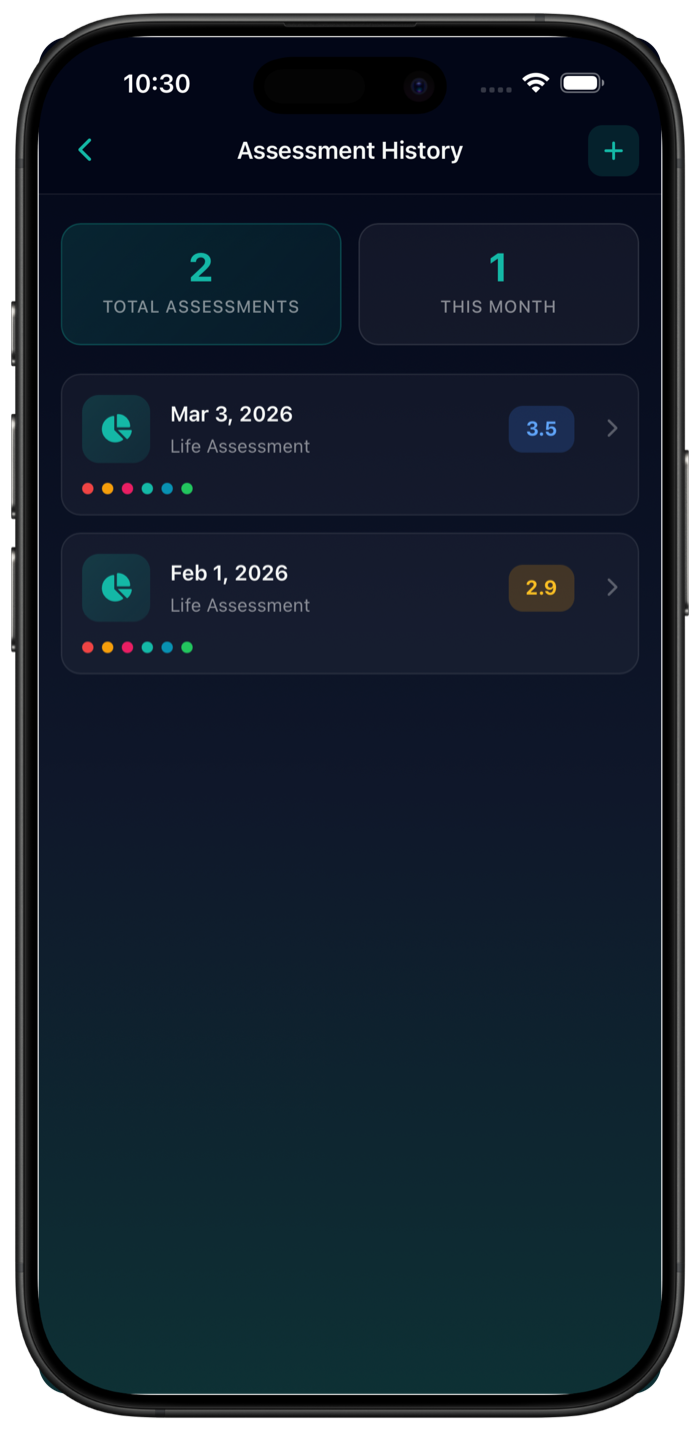Go back using the top-left arrow
Screen dimensions: 700x1431
pyautogui.click(x=85, y=151)
